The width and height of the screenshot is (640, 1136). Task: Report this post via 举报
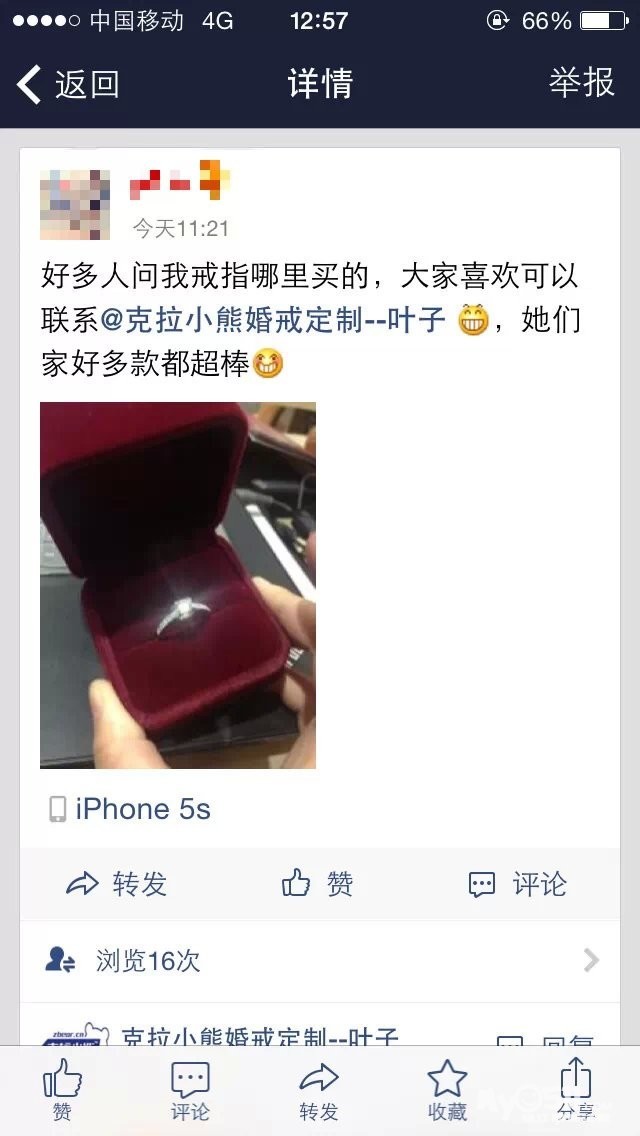[x=581, y=83]
